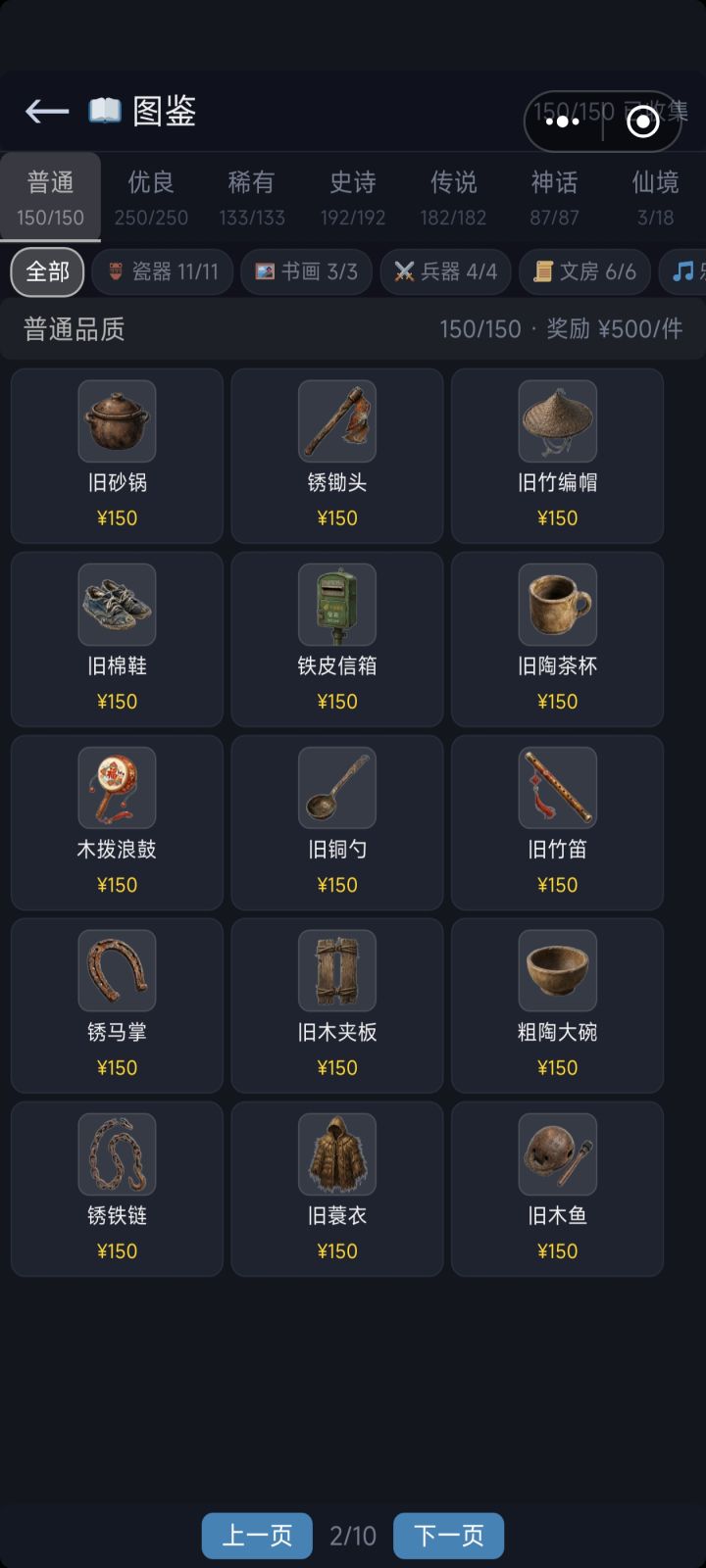Enable the 文房 6/6 category filter
Viewport: 706px width, 1568px height.
point(584,271)
